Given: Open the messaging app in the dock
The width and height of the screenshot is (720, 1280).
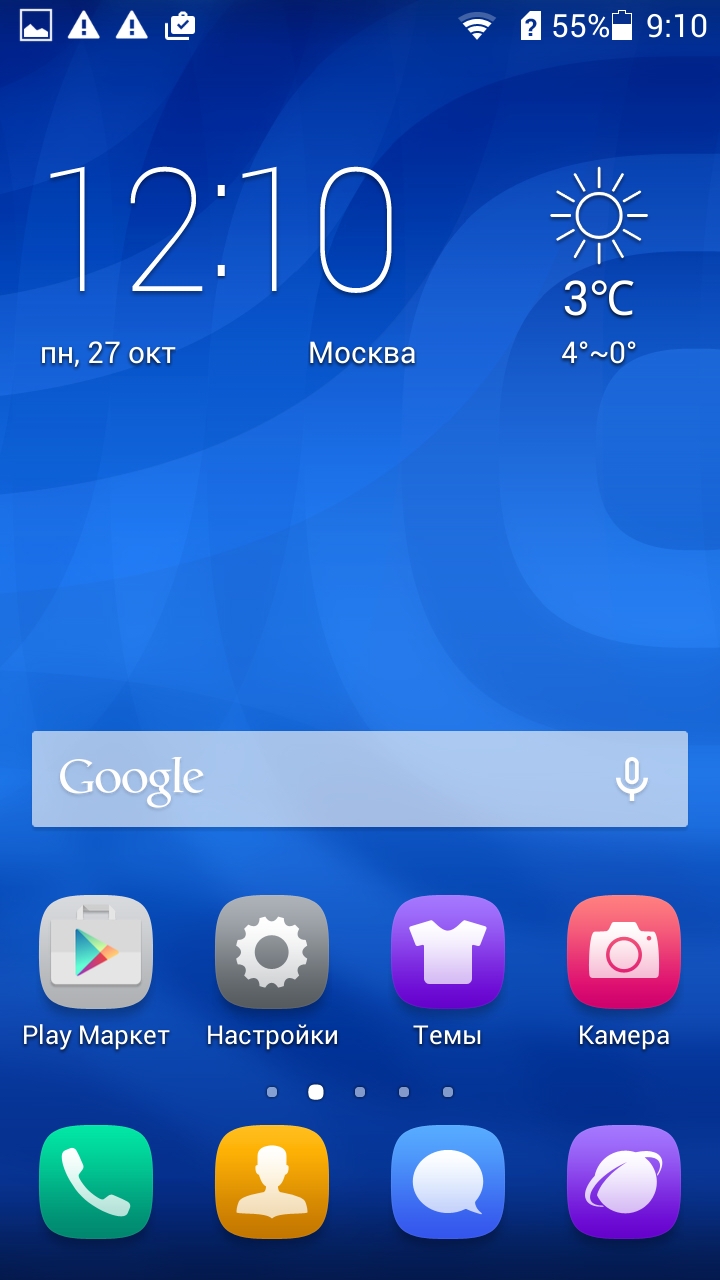Looking at the screenshot, I should point(448,1182).
